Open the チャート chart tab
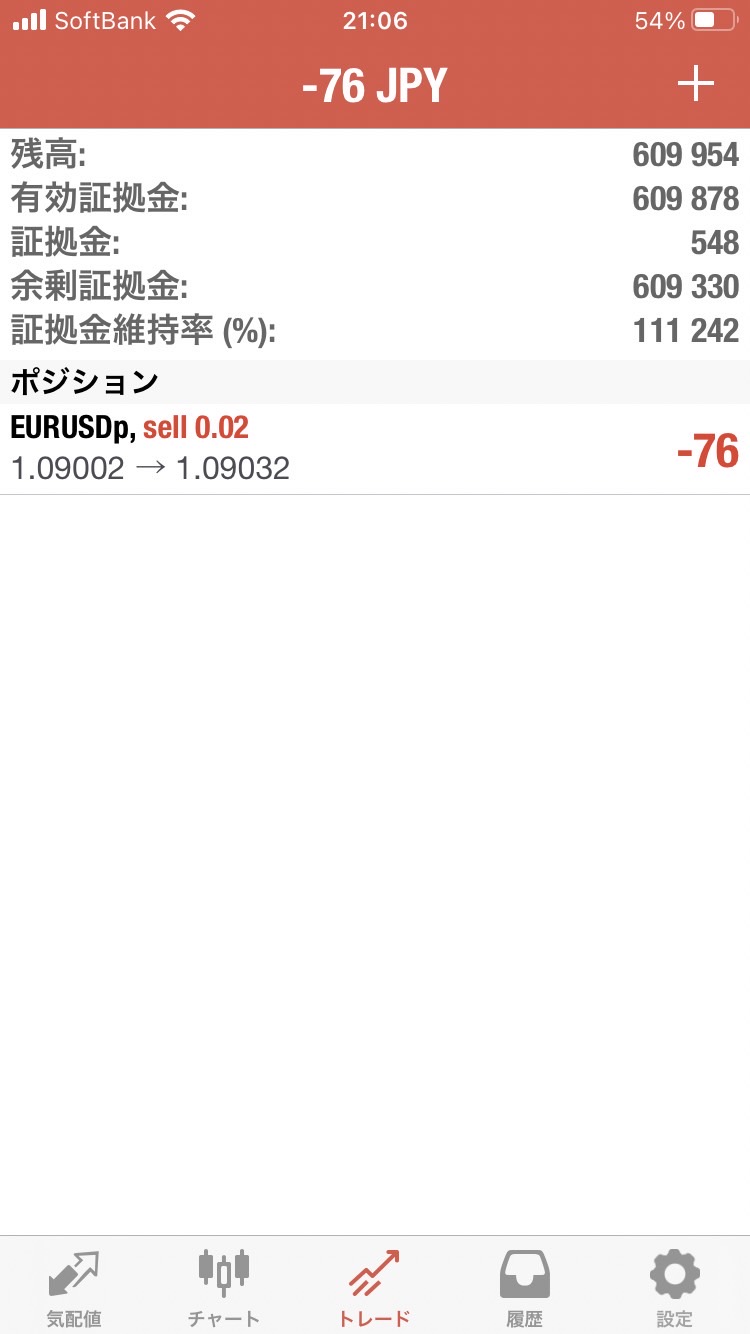 tap(224, 1288)
